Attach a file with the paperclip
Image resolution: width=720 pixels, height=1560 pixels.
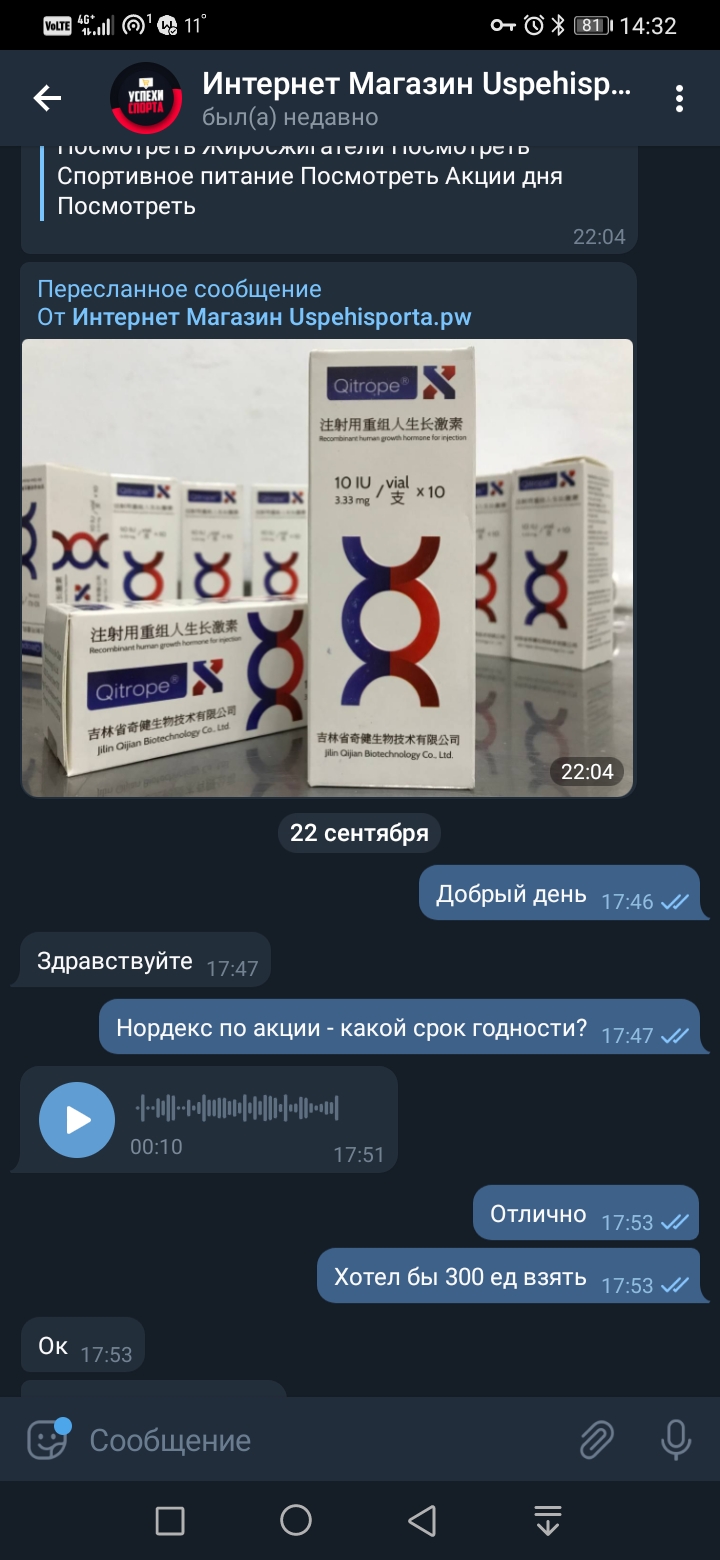coord(597,1440)
